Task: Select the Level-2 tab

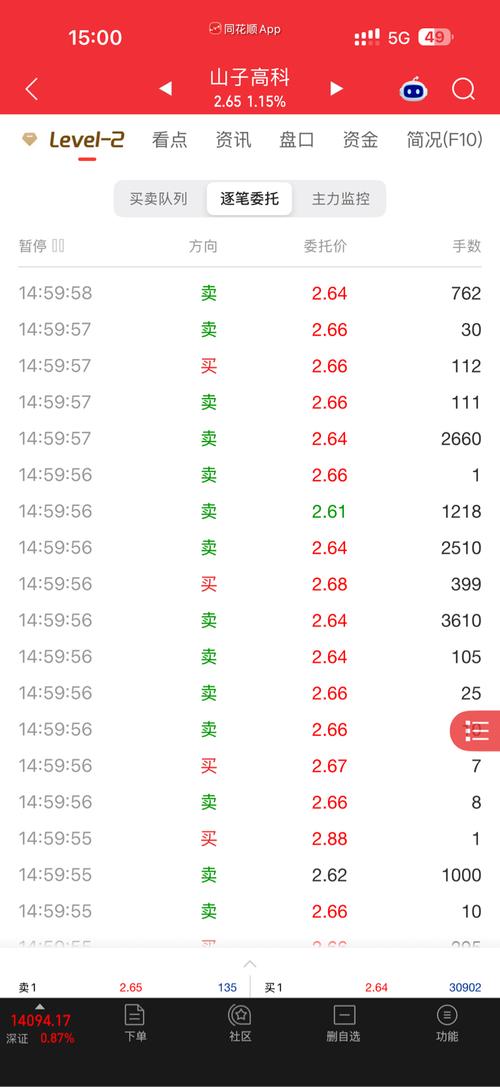Action: 74,140
